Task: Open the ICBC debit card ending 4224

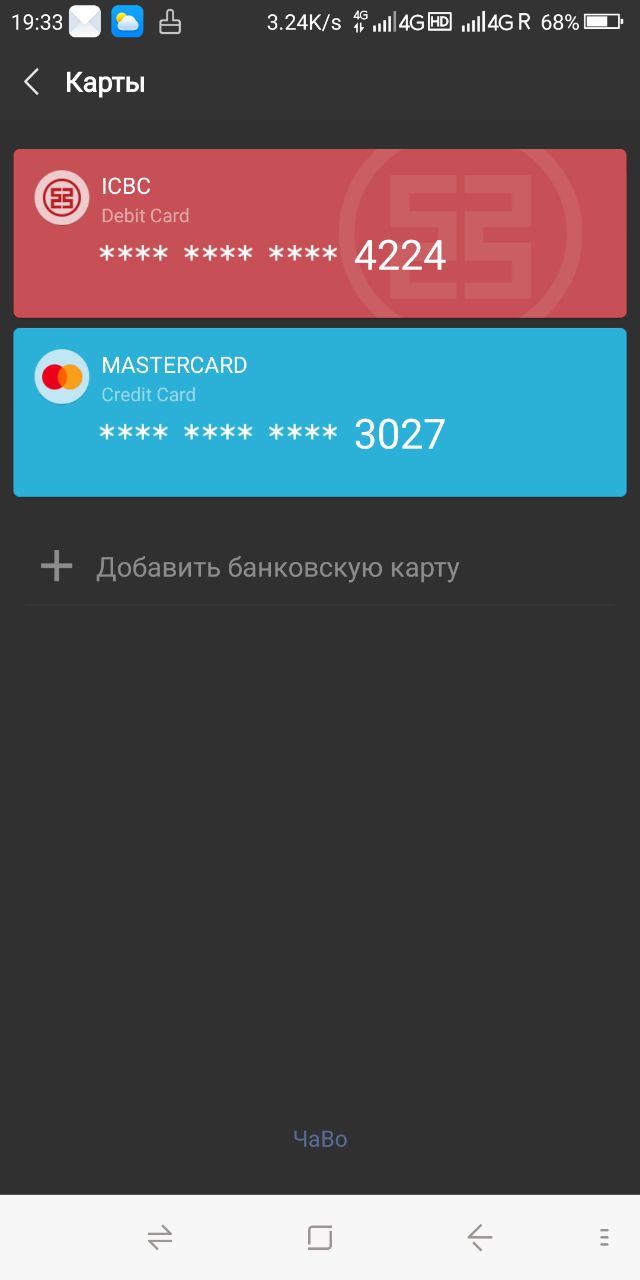Action: (x=320, y=233)
